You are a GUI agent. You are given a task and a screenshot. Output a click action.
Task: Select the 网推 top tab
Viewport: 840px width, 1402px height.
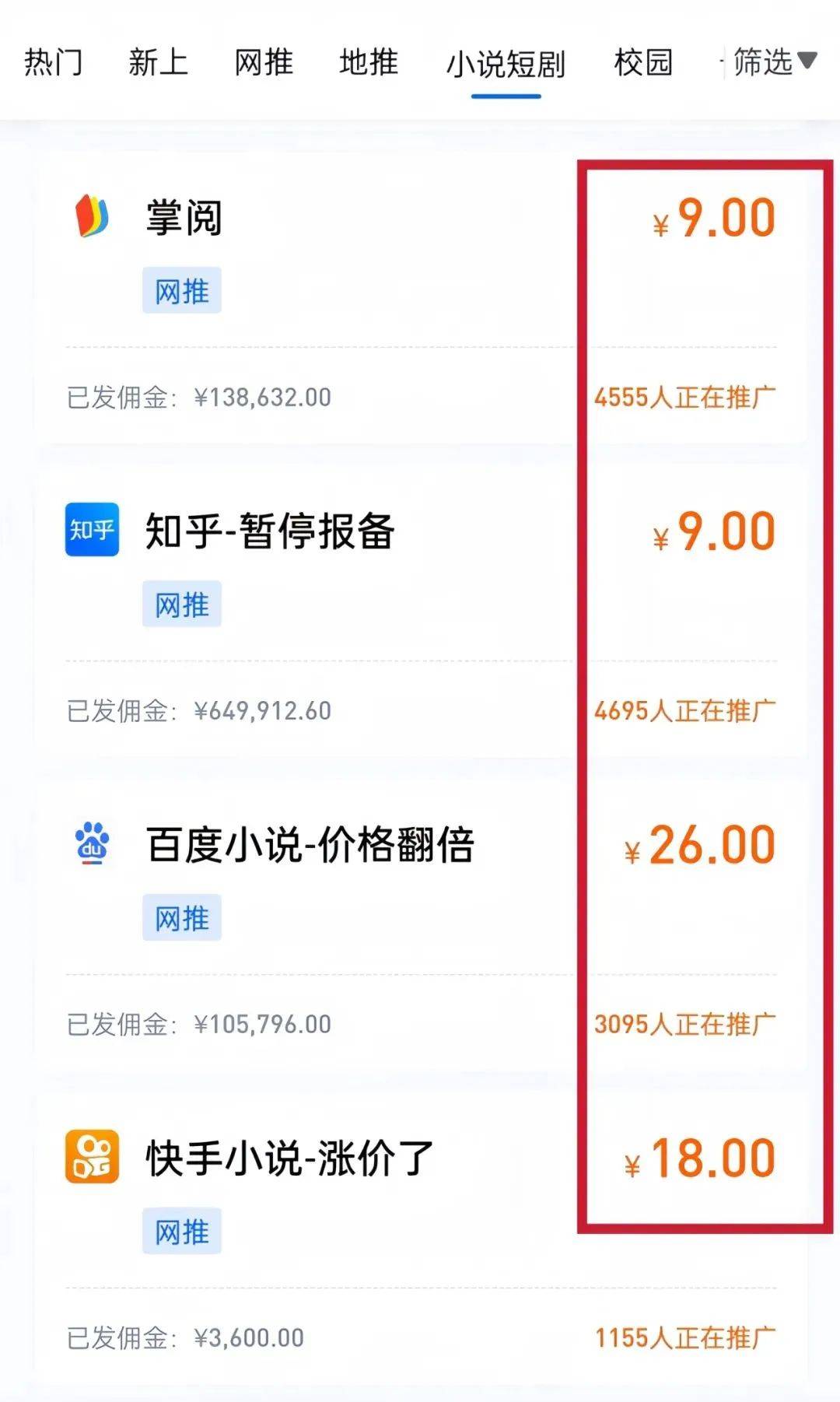click(x=264, y=62)
